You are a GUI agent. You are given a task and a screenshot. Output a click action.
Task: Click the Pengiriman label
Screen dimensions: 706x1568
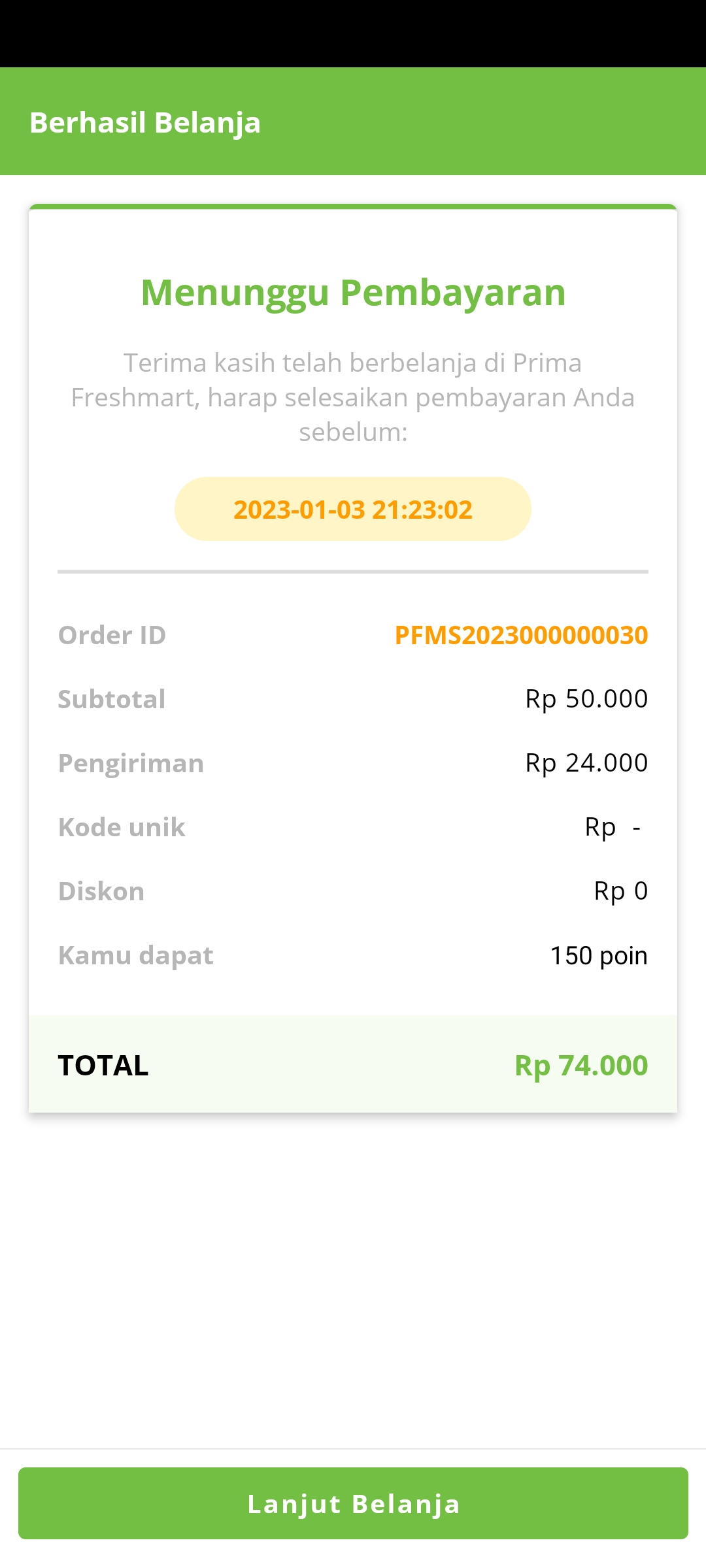tap(131, 762)
